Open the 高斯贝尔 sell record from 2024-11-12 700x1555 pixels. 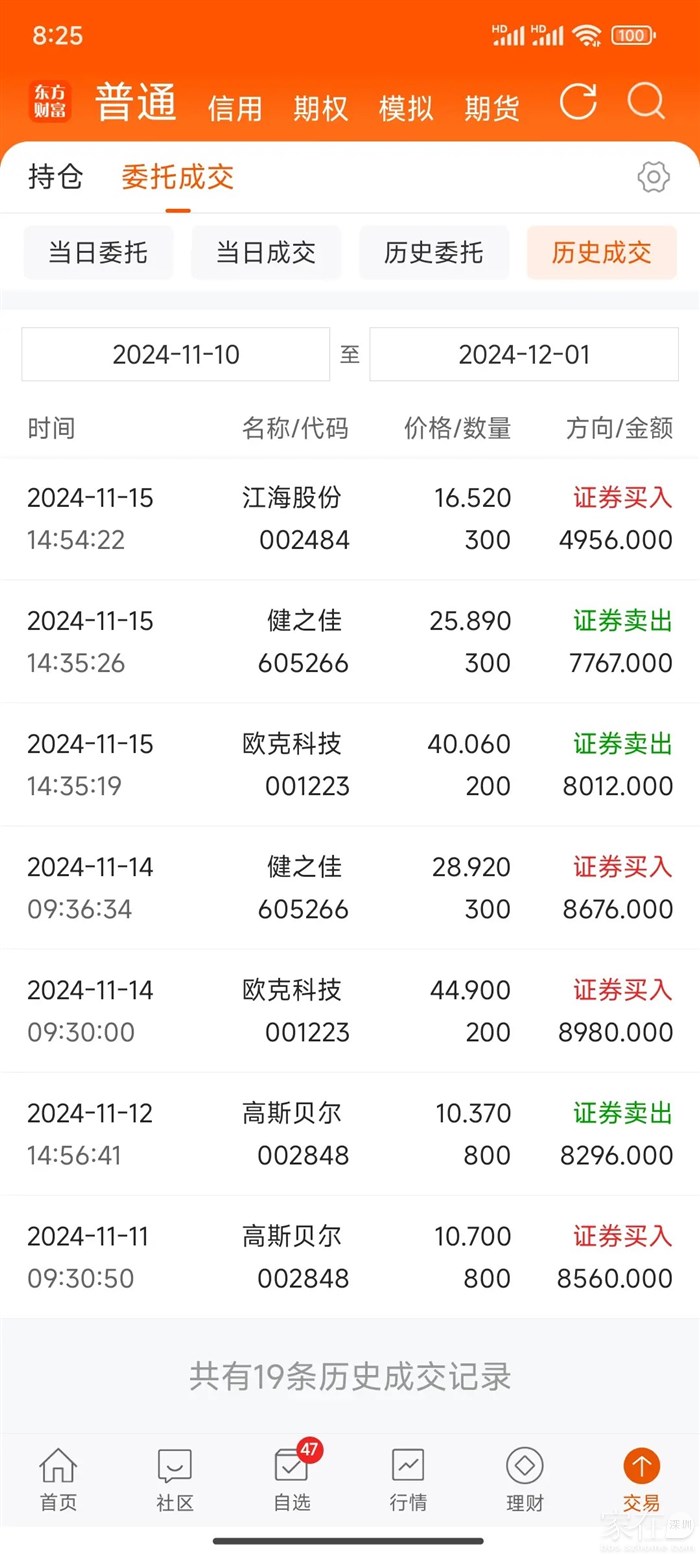click(x=350, y=1134)
